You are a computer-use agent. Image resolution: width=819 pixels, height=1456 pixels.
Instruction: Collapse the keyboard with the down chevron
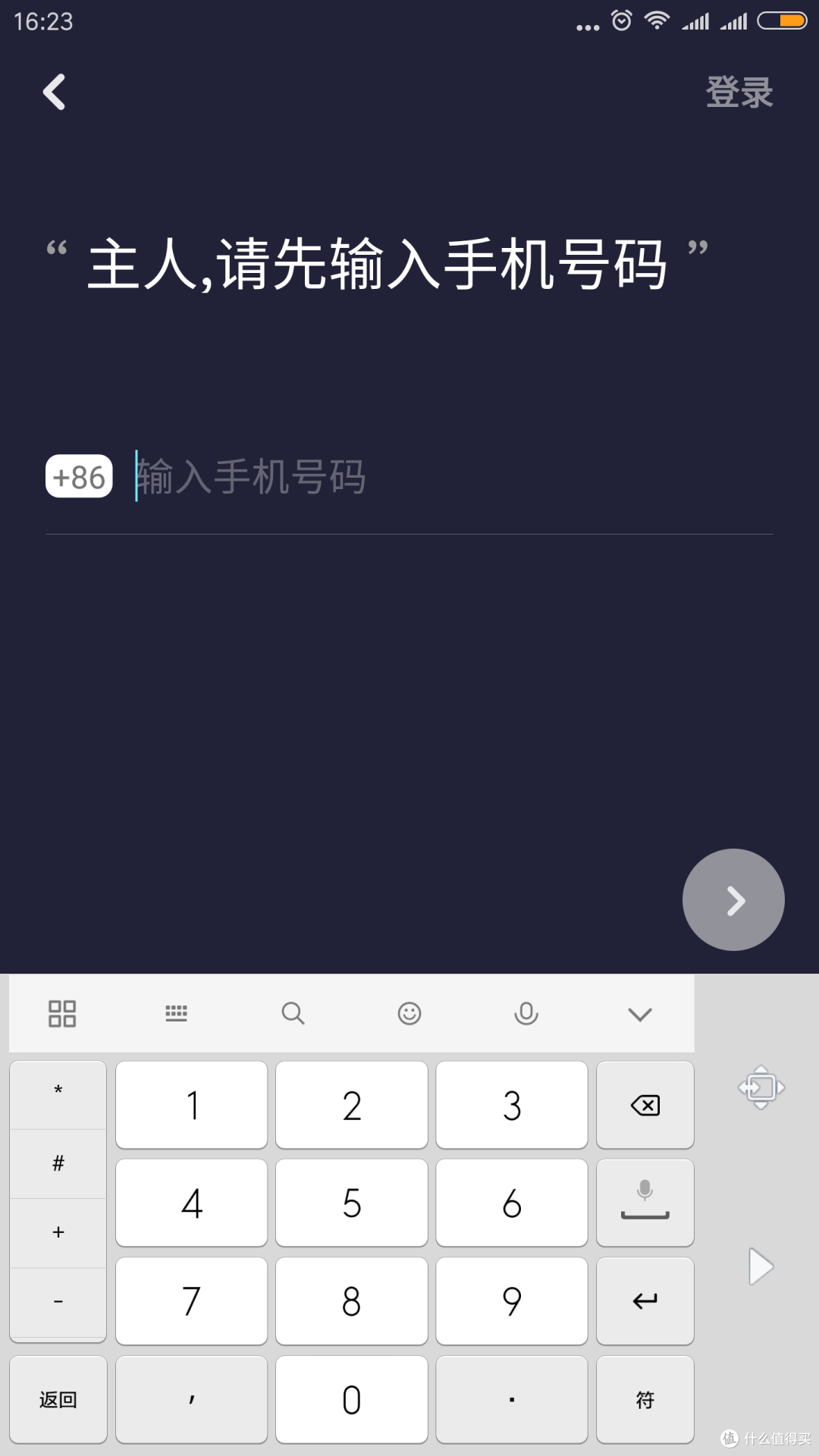point(641,1013)
